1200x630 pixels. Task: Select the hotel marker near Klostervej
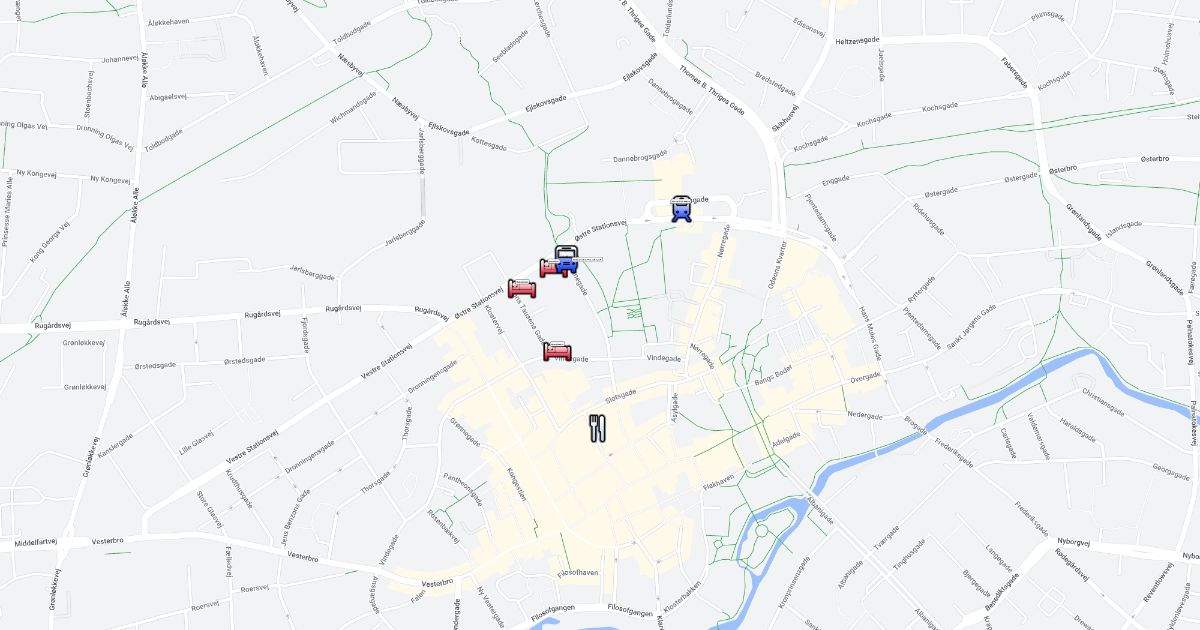pos(522,289)
